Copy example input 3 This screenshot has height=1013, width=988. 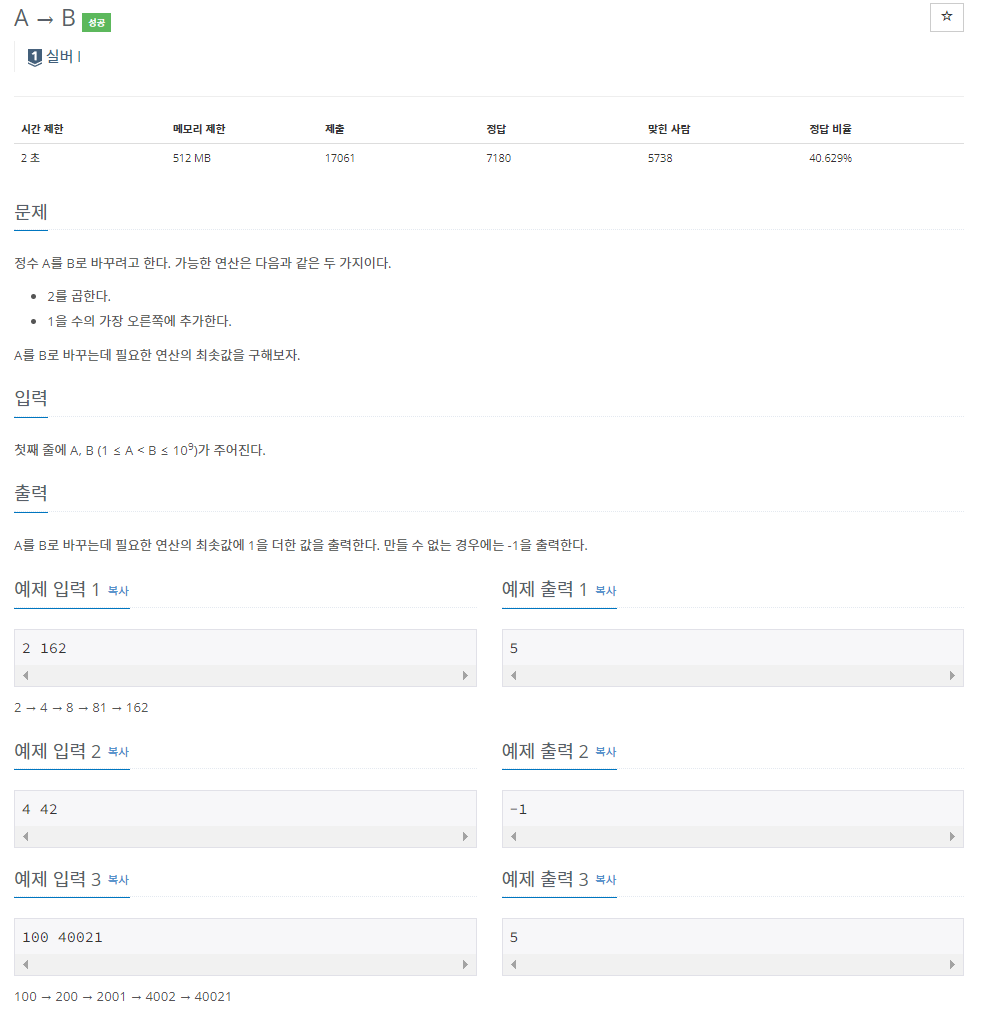point(118,880)
